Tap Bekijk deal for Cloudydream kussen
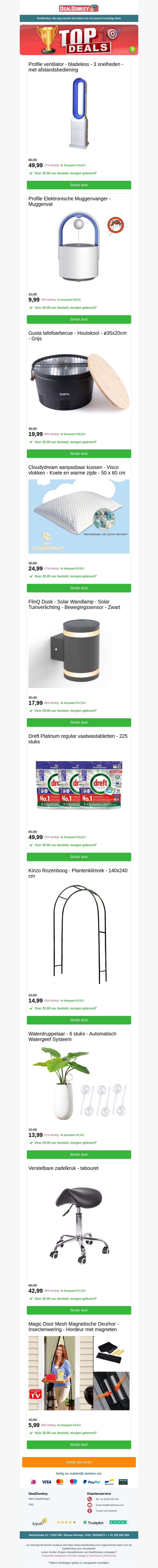The height and width of the screenshot is (1568, 158). [79, 588]
